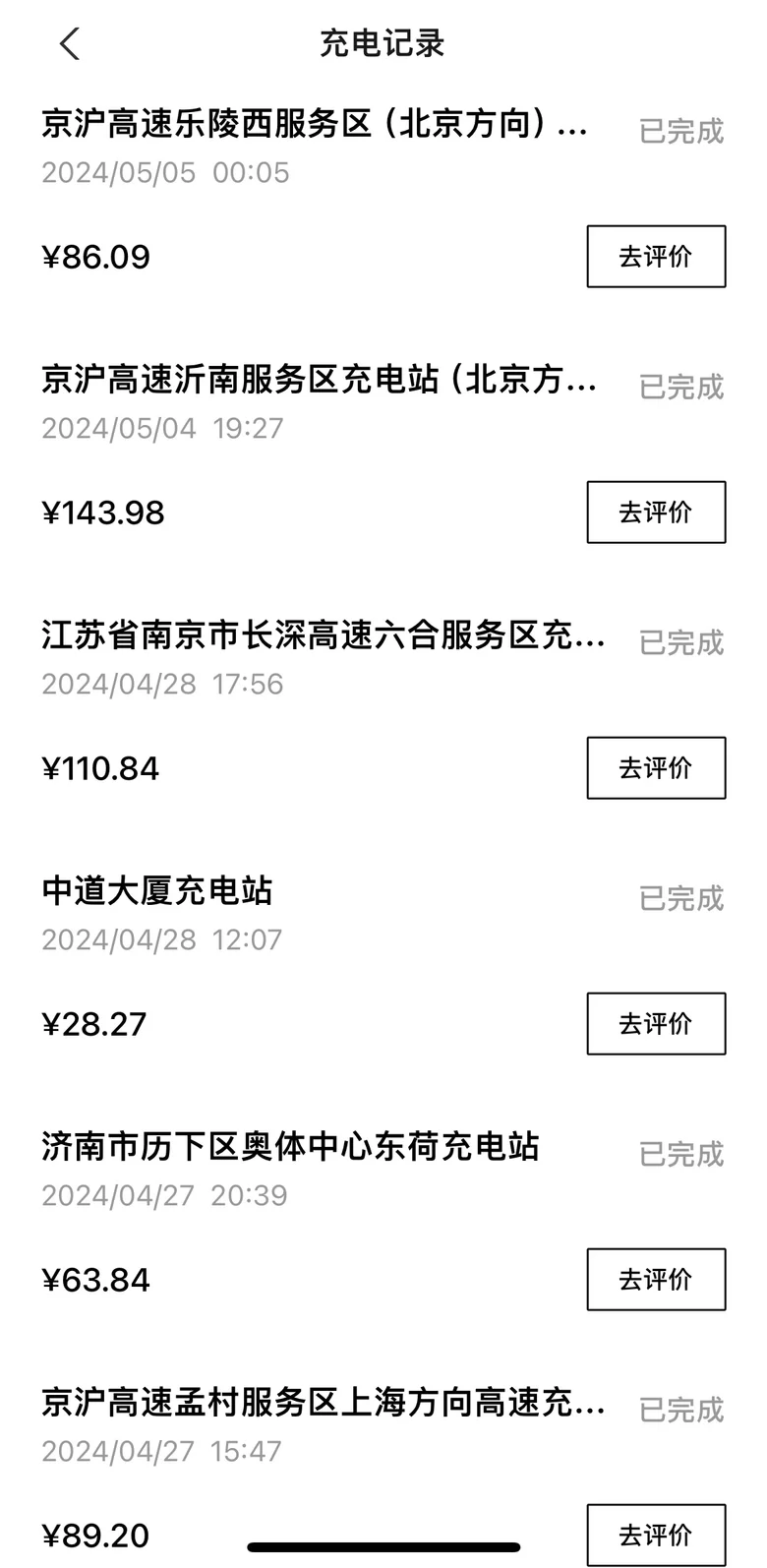Tap 去评价 for the ¥63.84 charge
The height and width of the screenshot is (1568, 767).
pyautogui.click(x=656, y=1280)
